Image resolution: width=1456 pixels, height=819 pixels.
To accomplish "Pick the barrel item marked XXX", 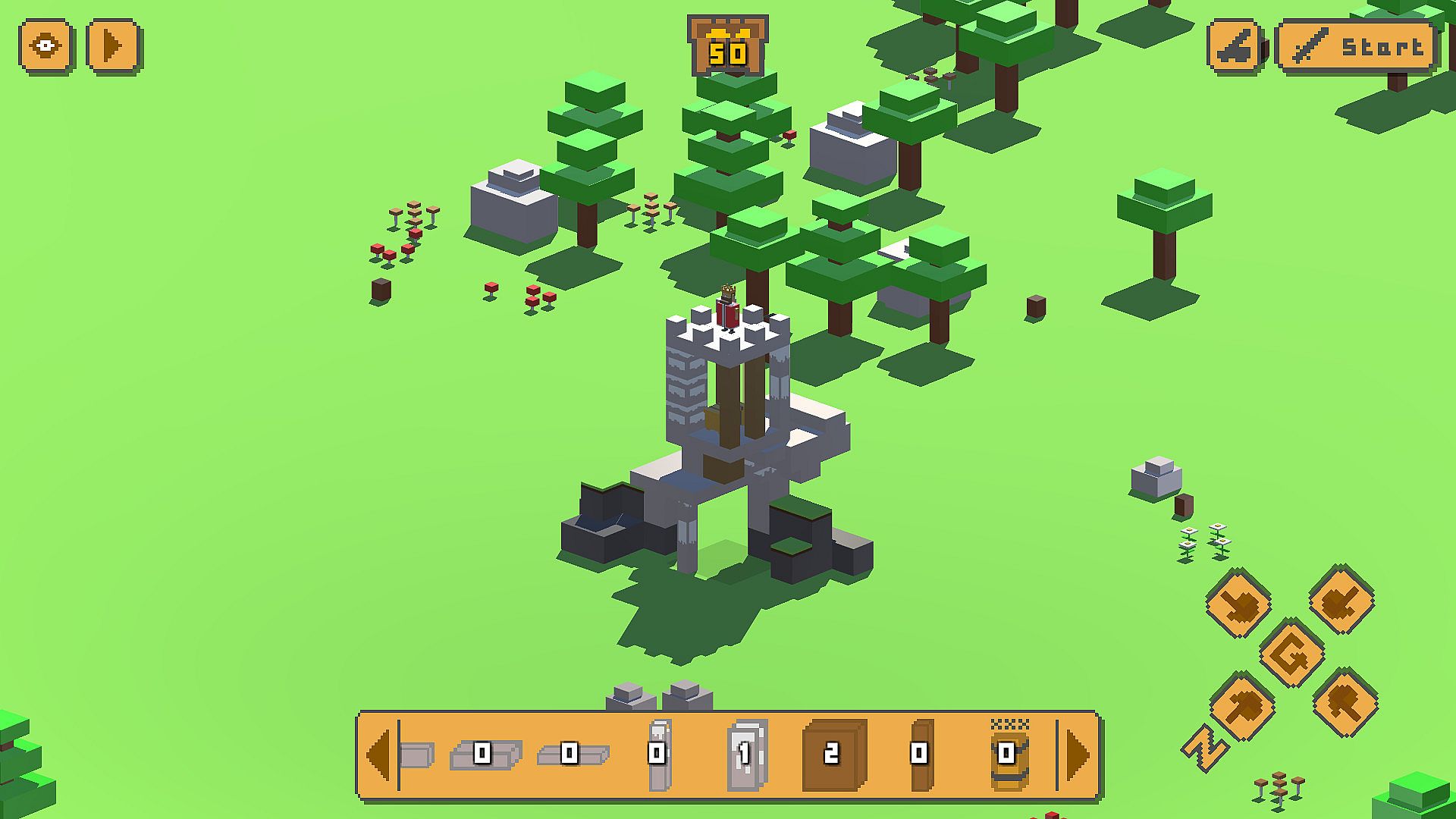I will point(1007,754).
